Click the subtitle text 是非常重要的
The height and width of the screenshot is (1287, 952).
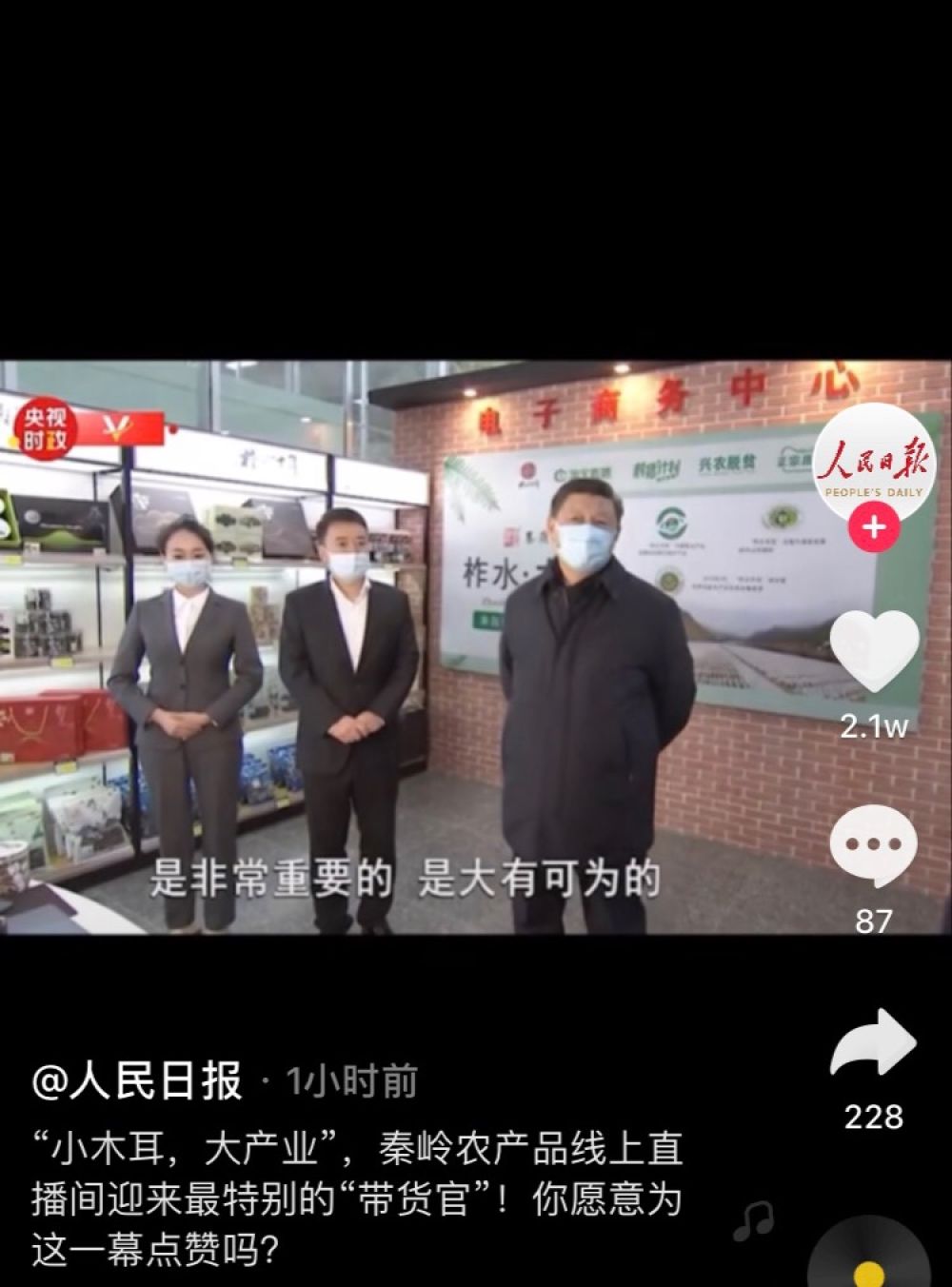click(269, 881)
